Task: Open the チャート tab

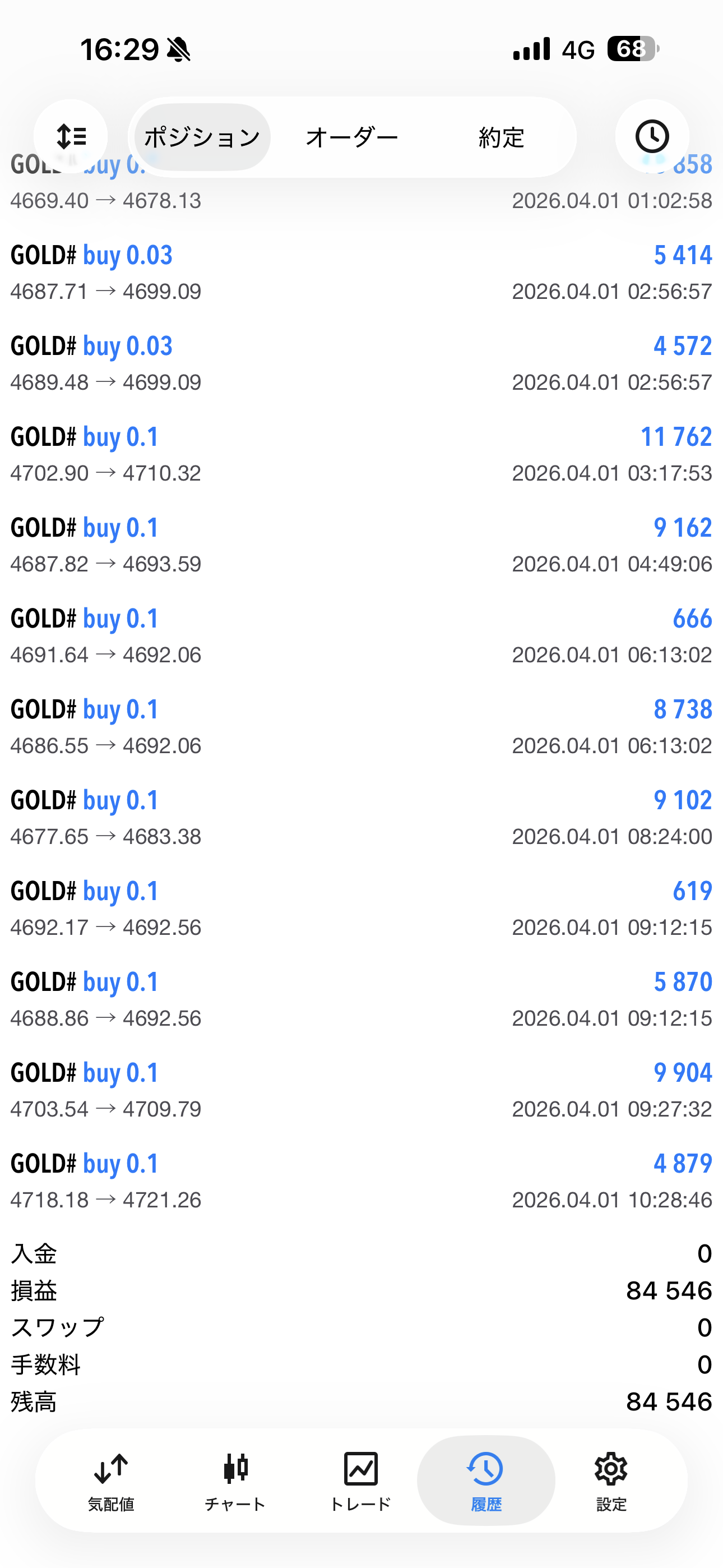Action: click(235, 1481)
